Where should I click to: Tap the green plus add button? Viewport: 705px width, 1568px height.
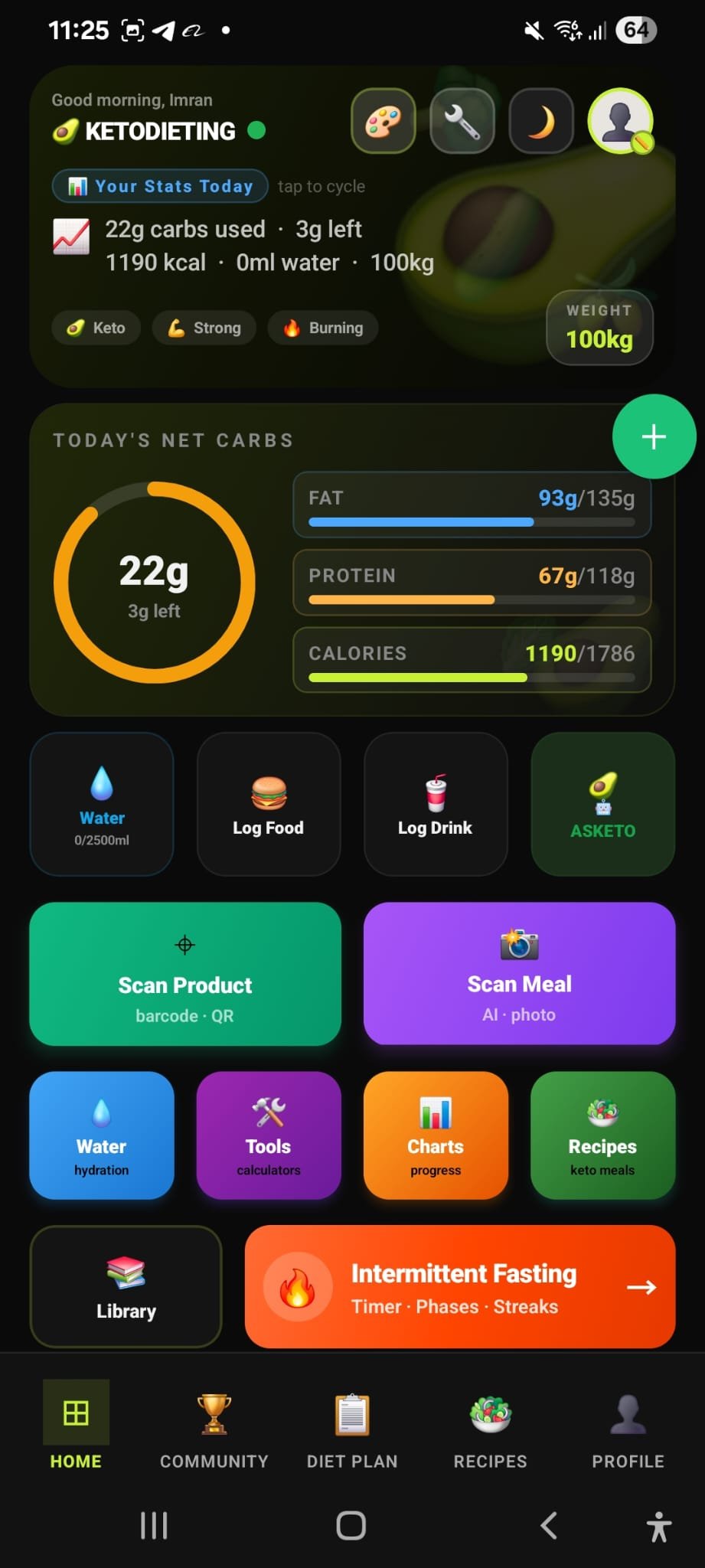tap(654, 436)
